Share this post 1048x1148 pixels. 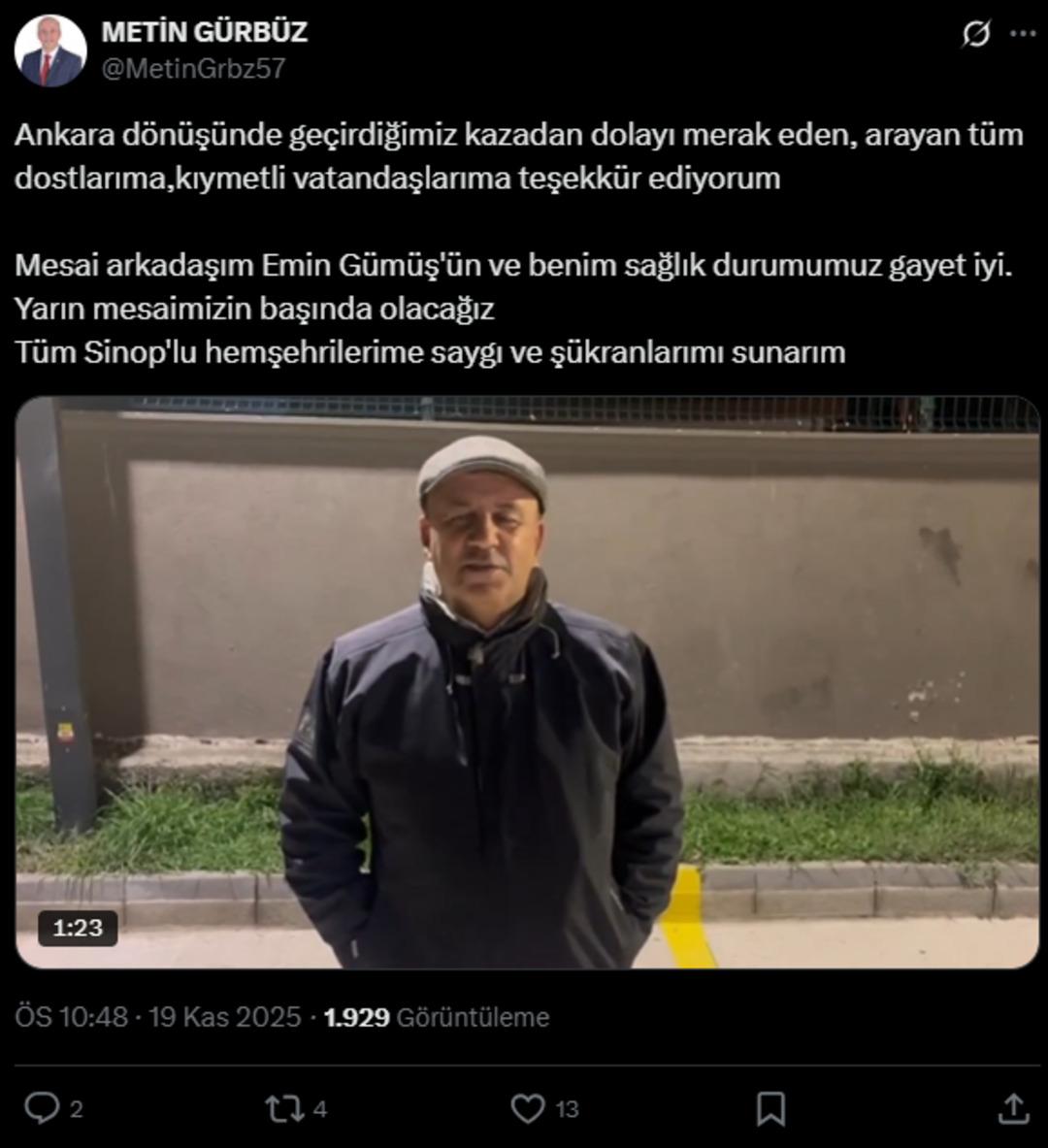[1013, 1108]
